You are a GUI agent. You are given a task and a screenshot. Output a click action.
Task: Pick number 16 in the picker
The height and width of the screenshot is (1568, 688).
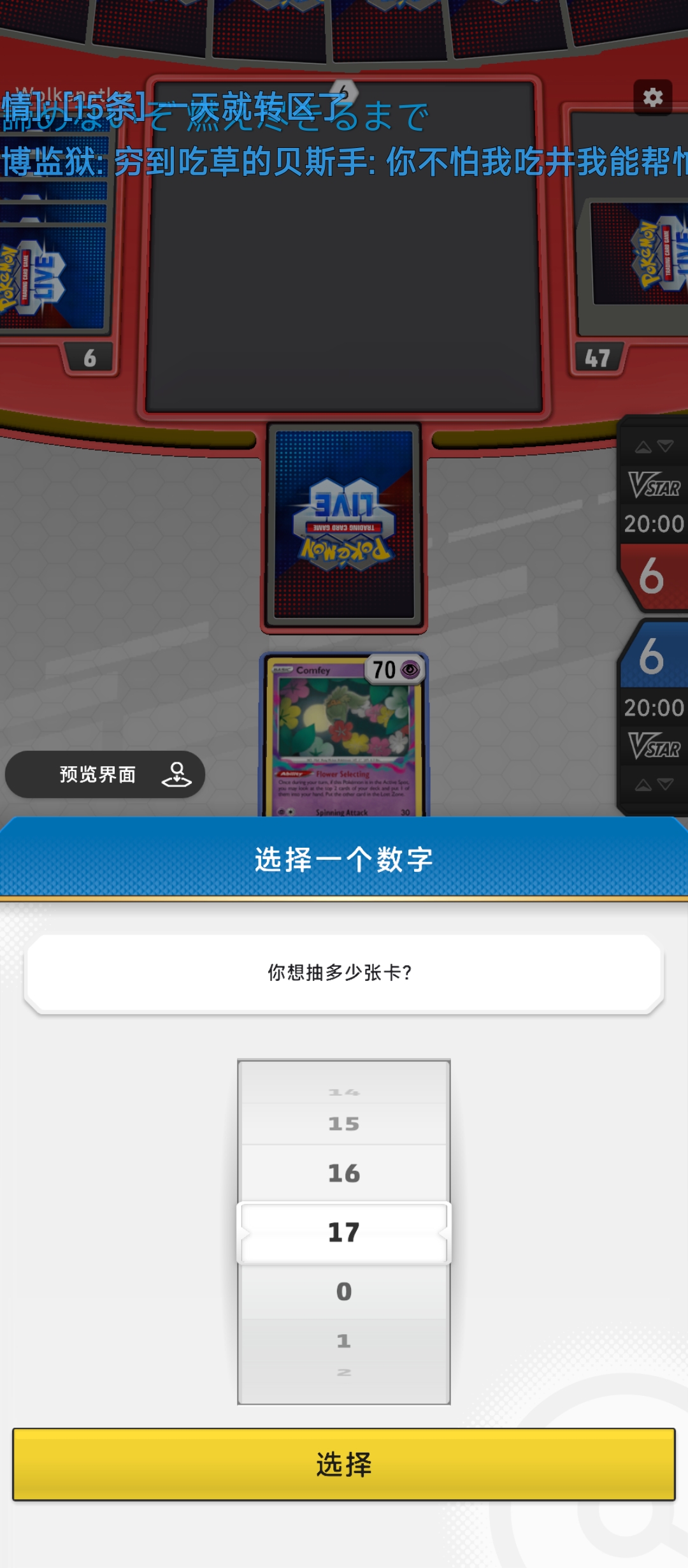344,1173
